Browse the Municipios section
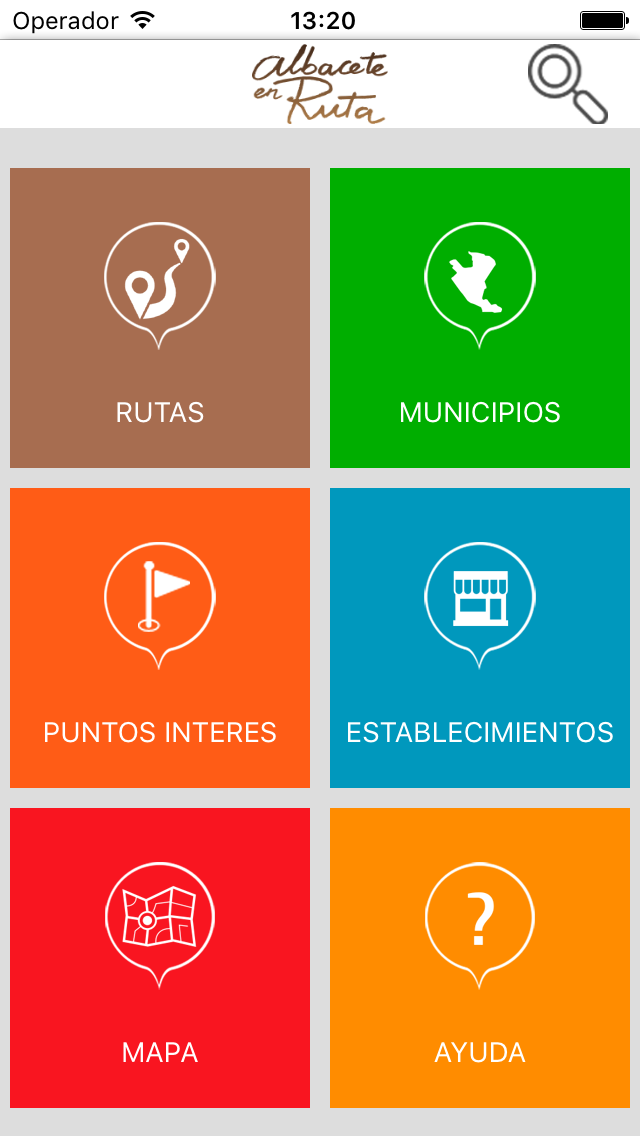Screen dimensions: 640x1136 480,318
